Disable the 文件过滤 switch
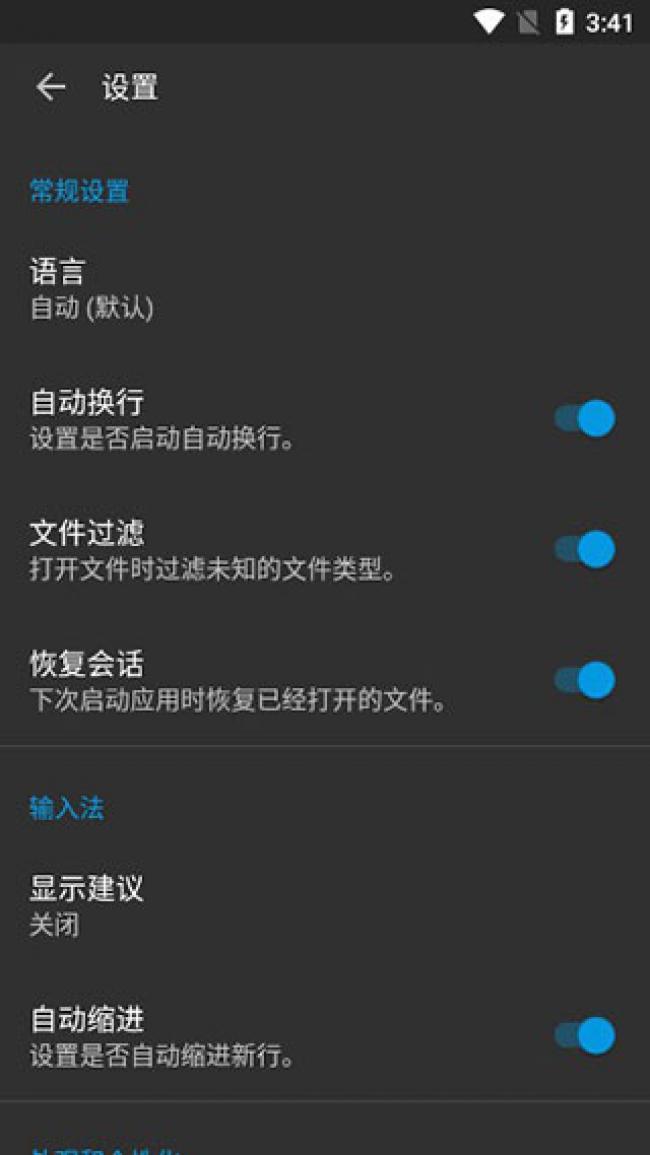 pos(586,549)
